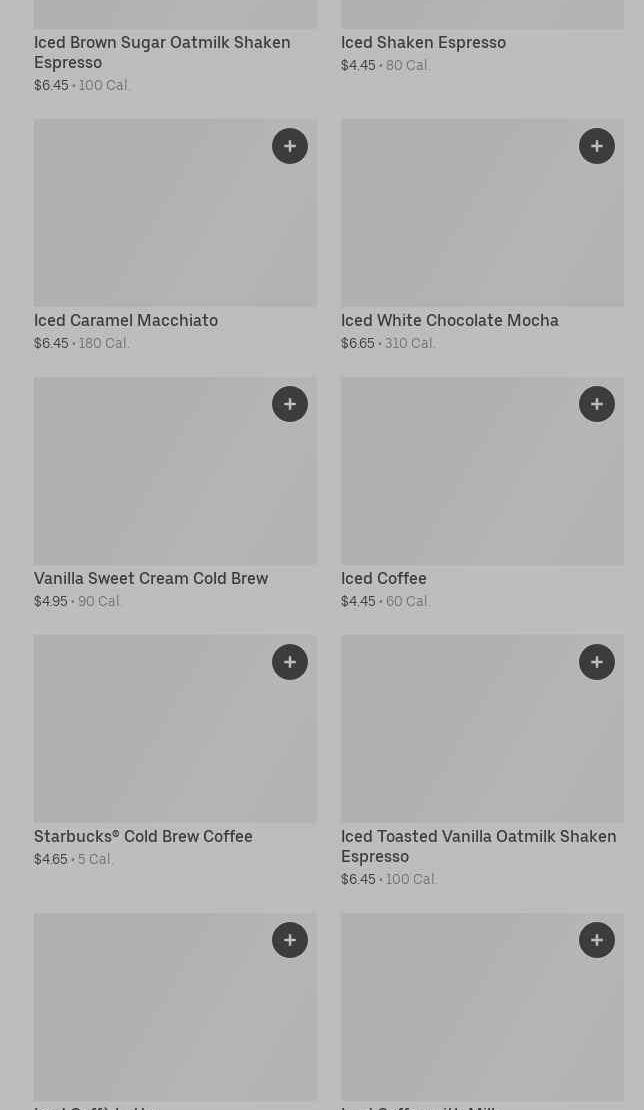Open Starbucks Cold Brew Coffee details

click(143, 836)
